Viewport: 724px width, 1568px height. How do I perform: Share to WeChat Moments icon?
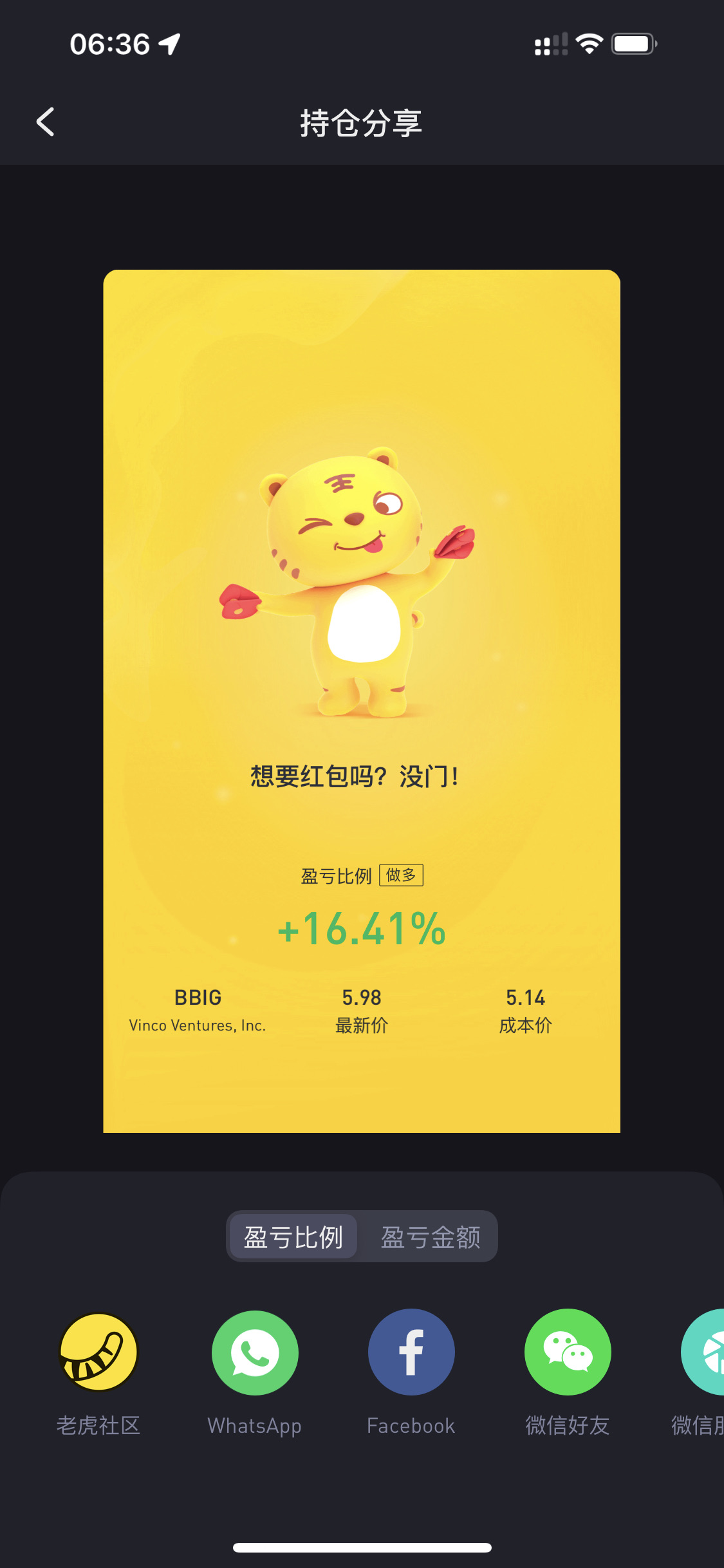click(x=705, y=1352)
